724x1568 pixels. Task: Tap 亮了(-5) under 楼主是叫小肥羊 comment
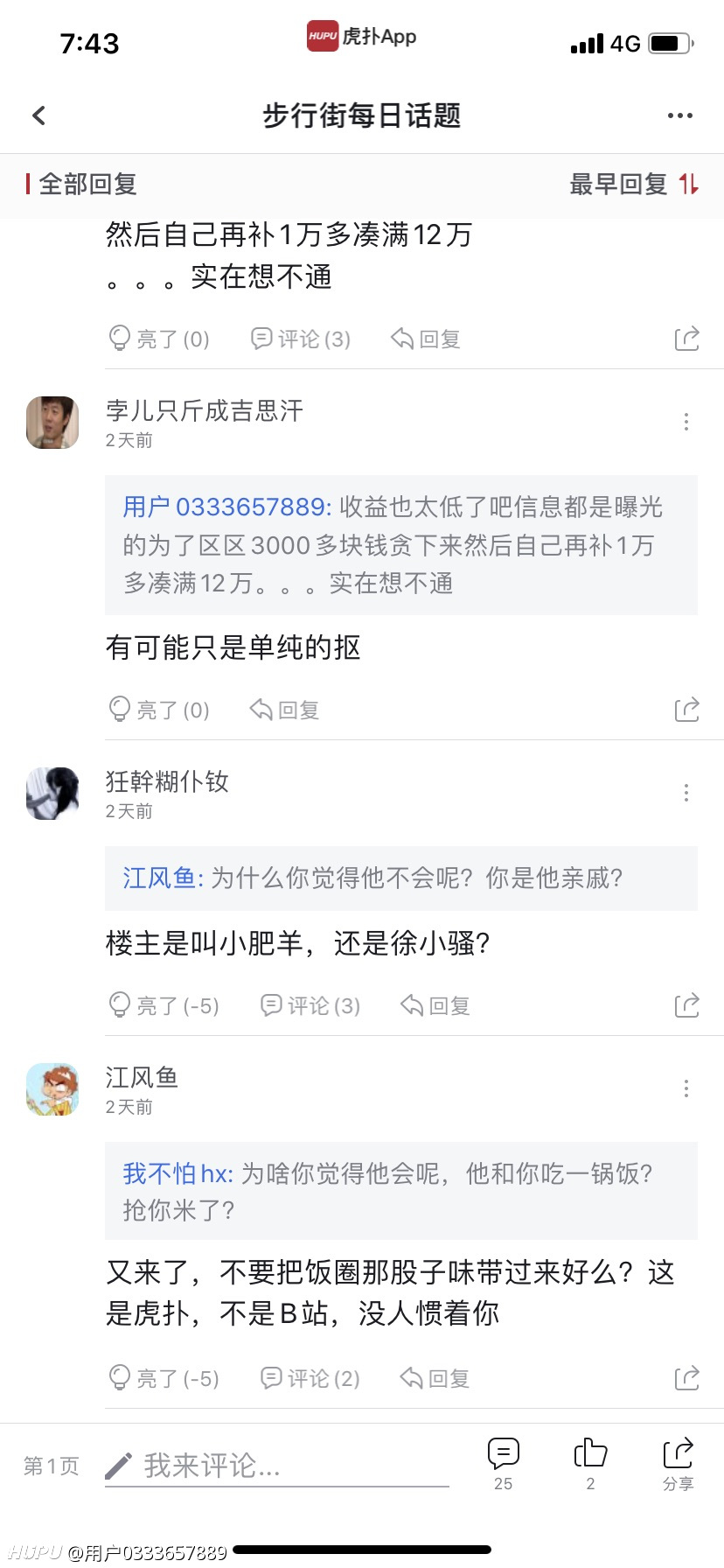pos(163,1005)
